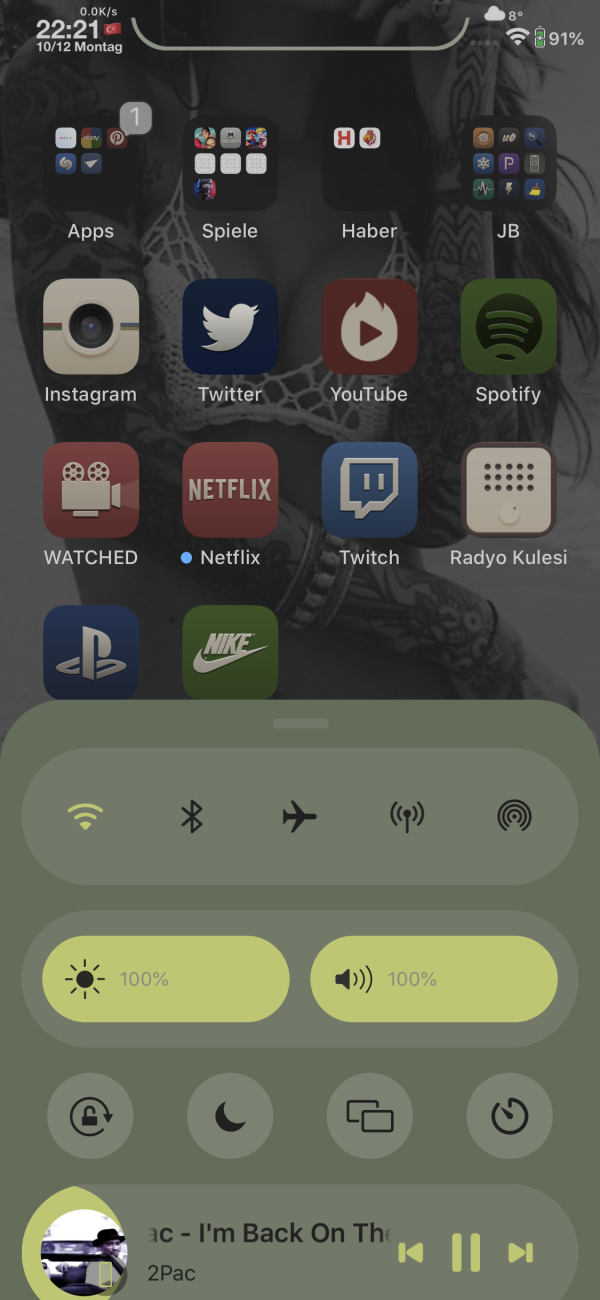Screen dimensions: 600x1300
Task: Launch Netflix from the home screen
Action: coord(230,490)
